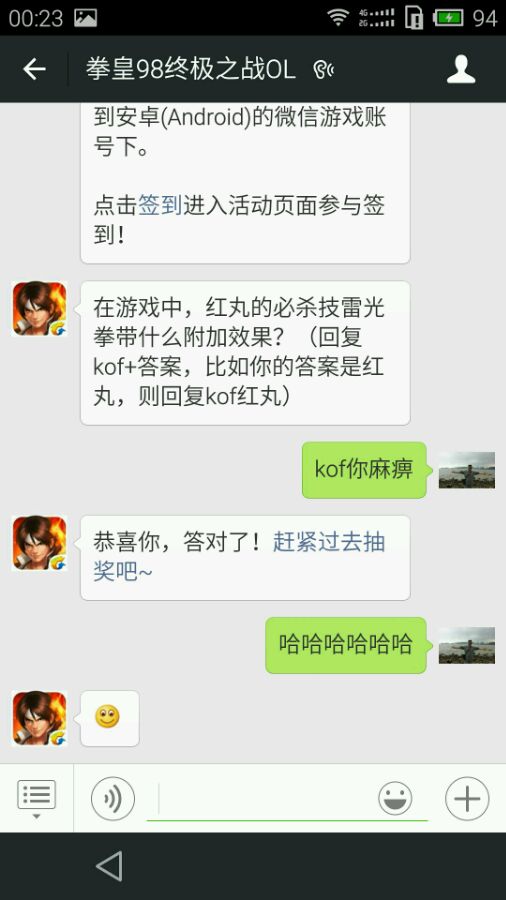
Task: Tap the avatar beside the red 丸 question
Action: [x=40, y=309]
